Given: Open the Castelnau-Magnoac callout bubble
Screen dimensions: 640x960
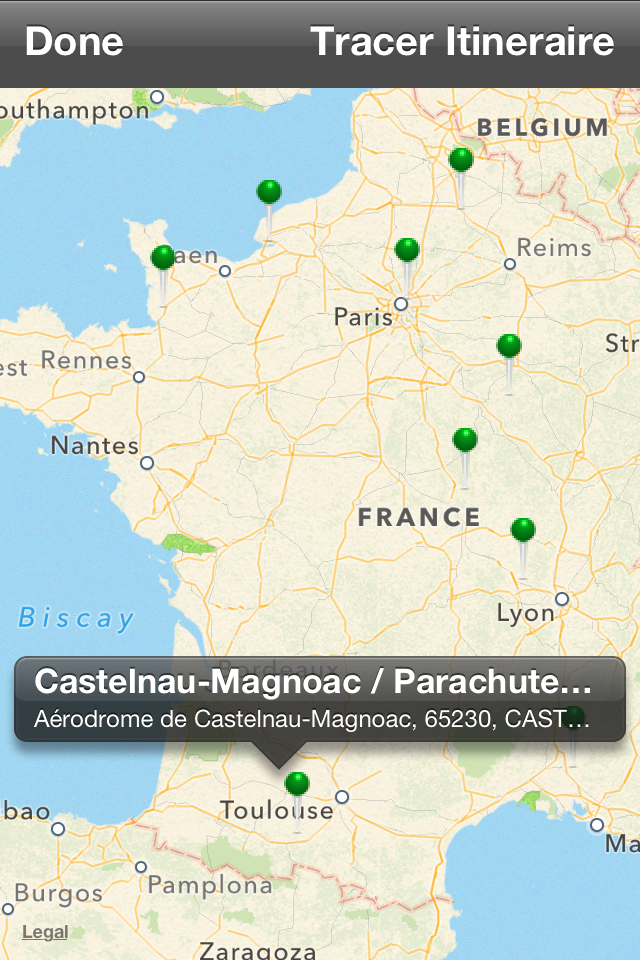Looking at the screenshot, I should [x=320, y=699].
